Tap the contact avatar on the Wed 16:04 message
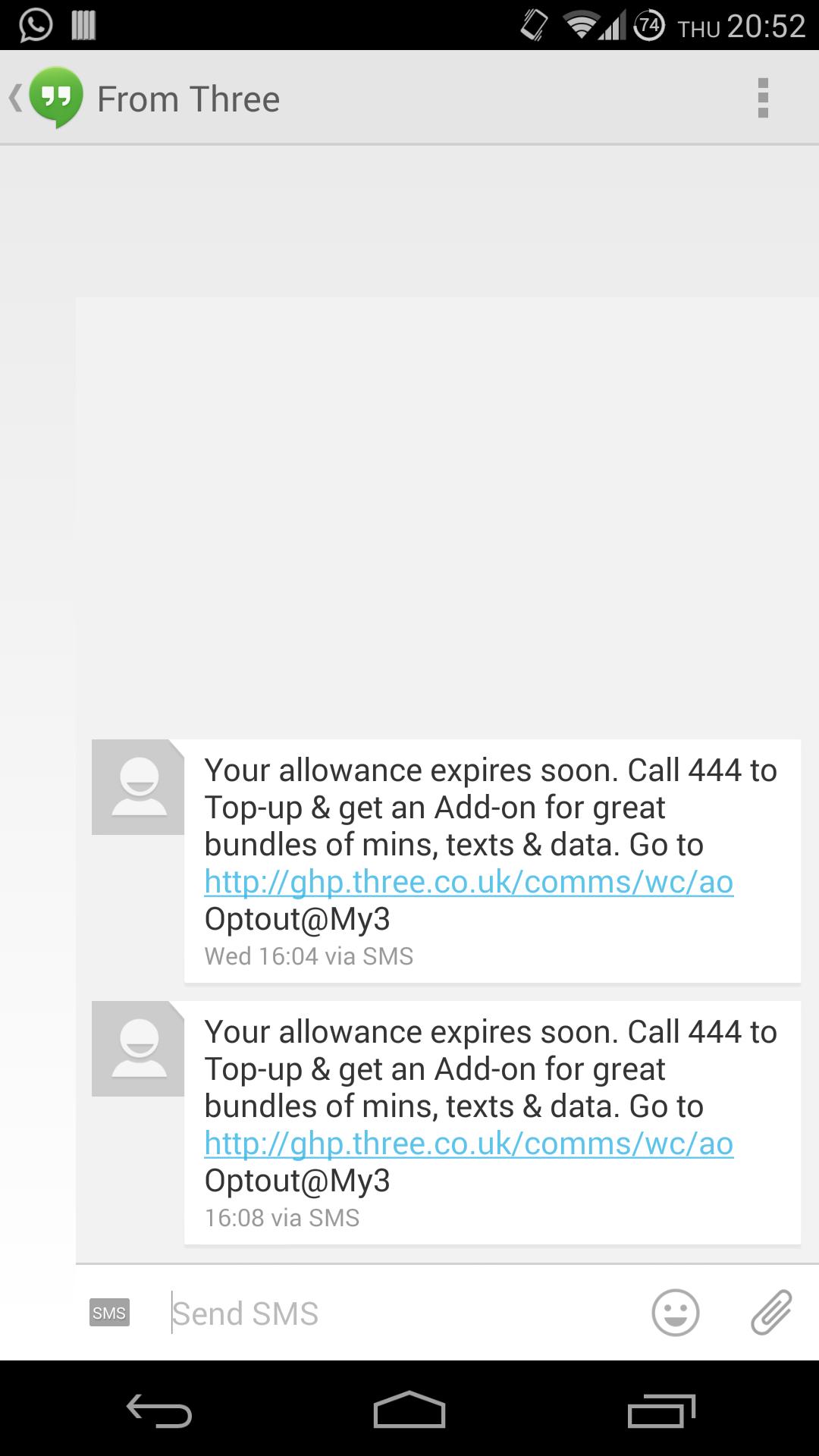 tap(138, 787)
